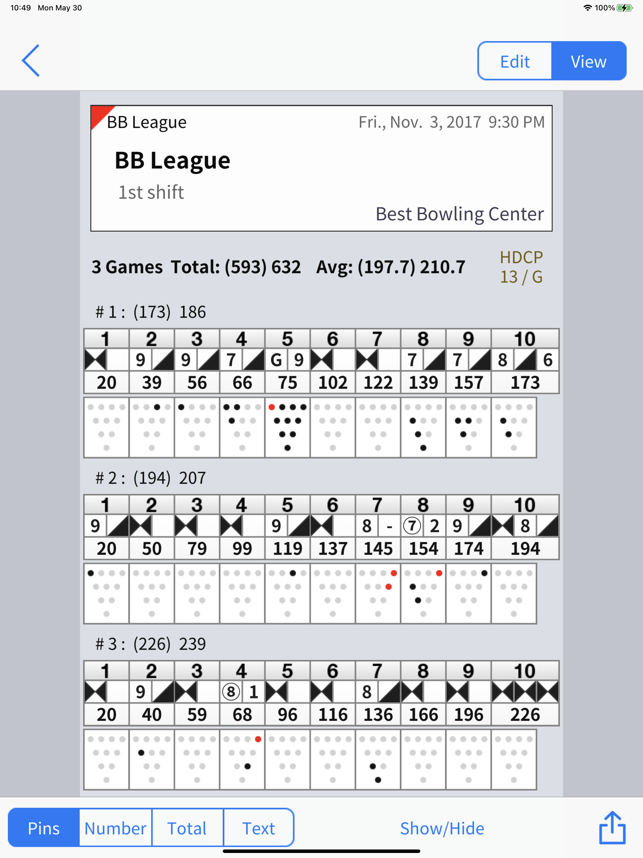Tap the Show/Hide button
This screenshot has width=643, height=858.
point(442,828)
